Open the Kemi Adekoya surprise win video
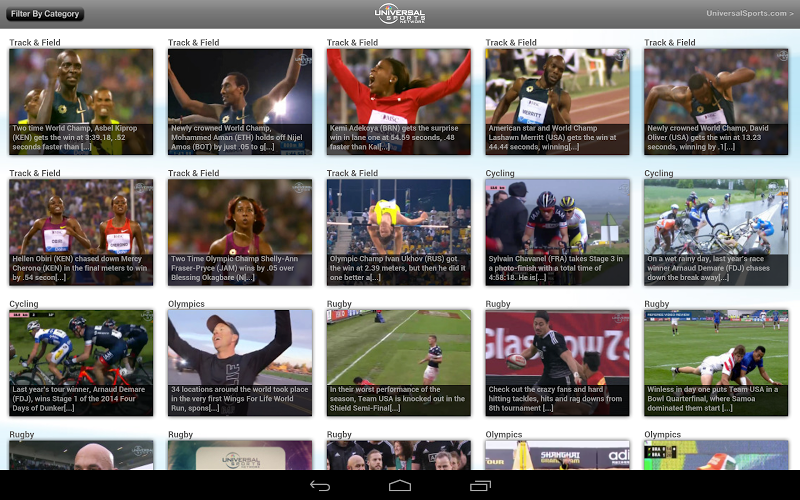Screen dimensions: 800x500 pyautogui.click(x=398, y=101)
